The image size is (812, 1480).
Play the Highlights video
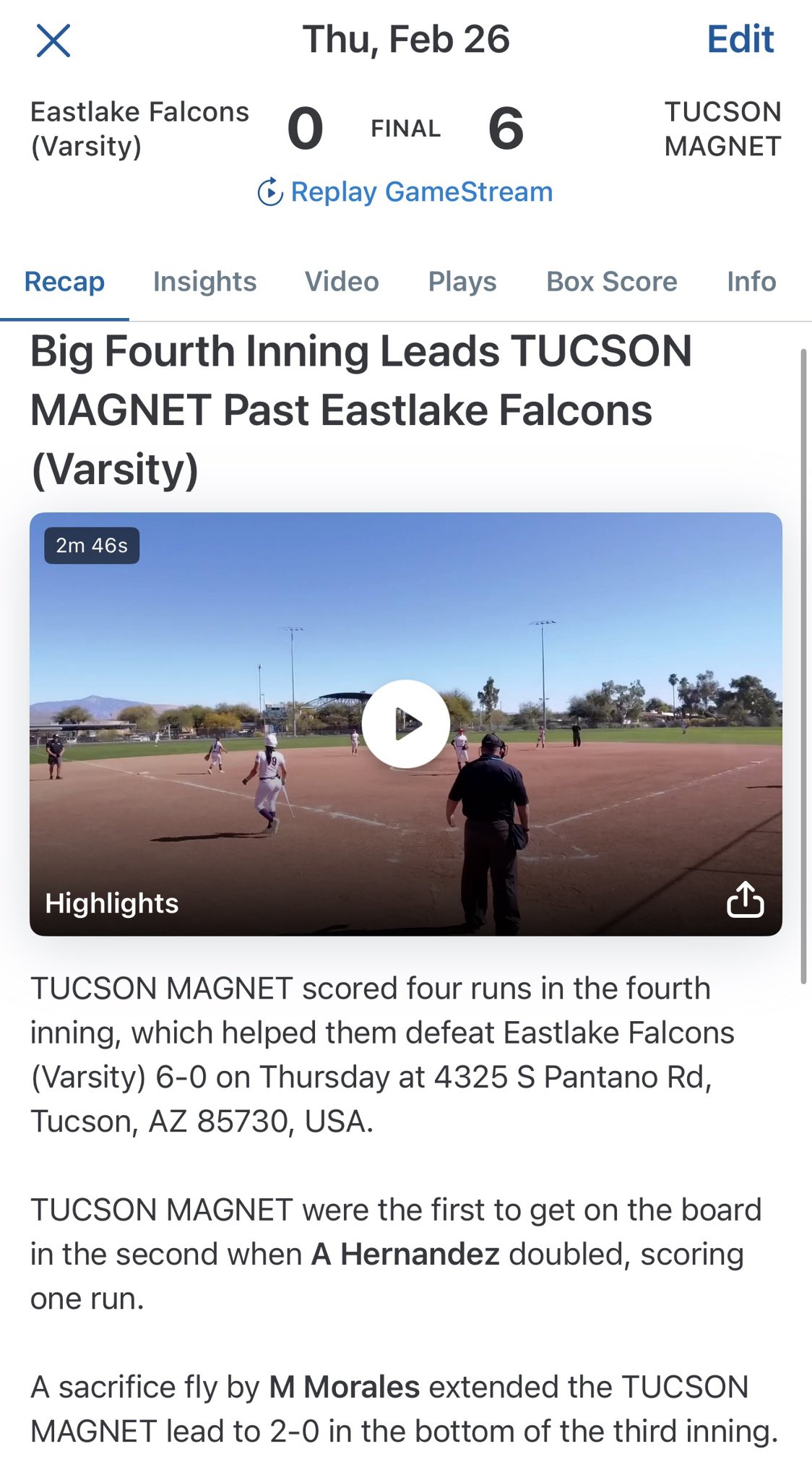click(x=406, y=724)
